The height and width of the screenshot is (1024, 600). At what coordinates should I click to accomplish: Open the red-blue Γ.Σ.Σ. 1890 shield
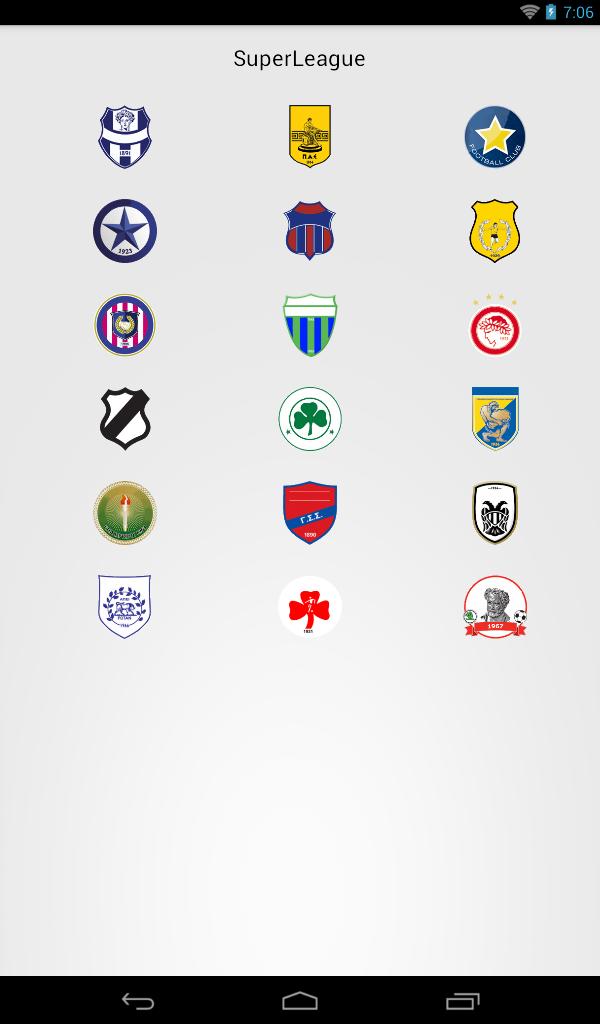tap(310, 513)
